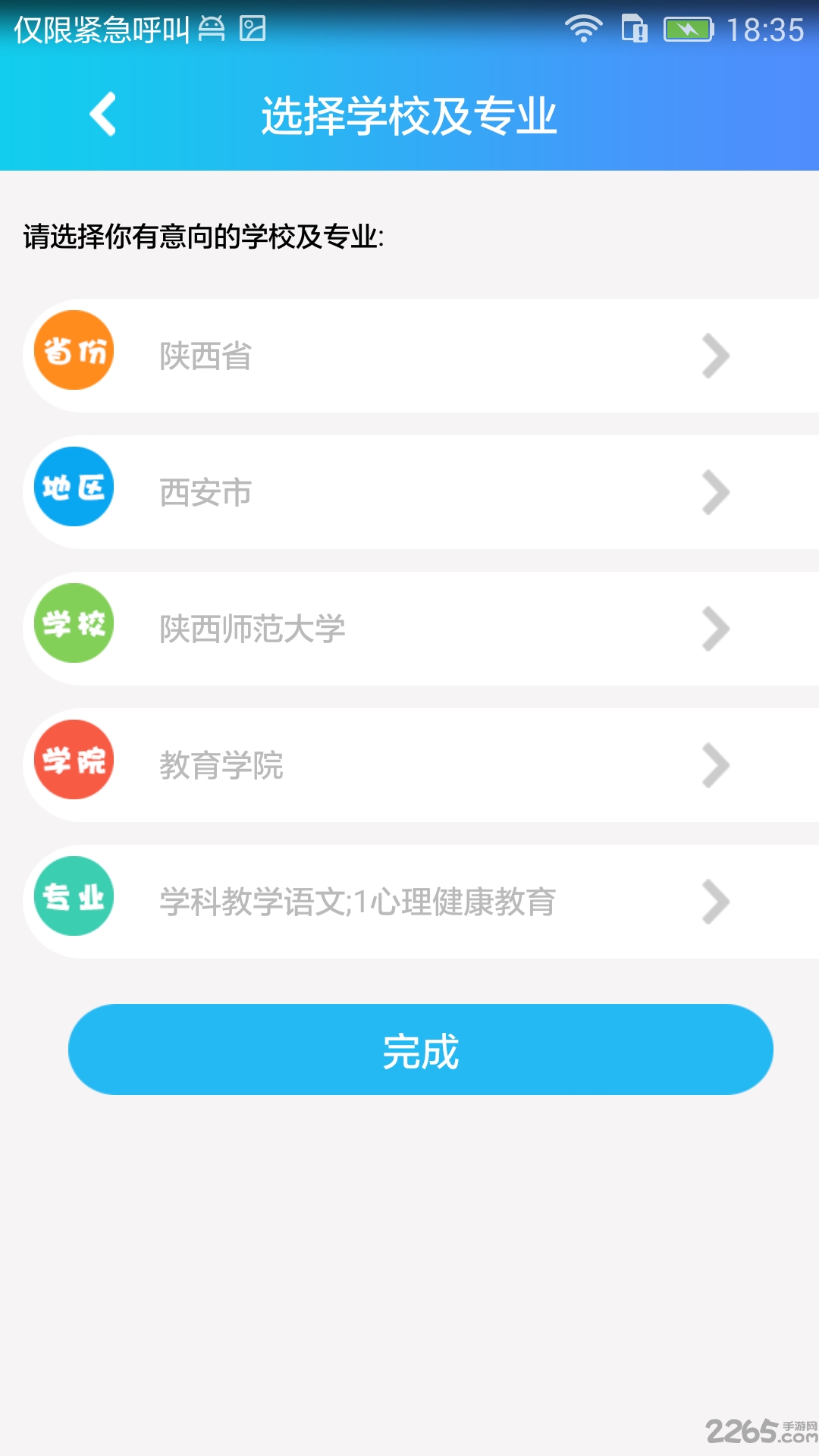This screenshot has height=1456, width=819.
Task: Click the red 学院 college icon
Action: (x=74, y=760)
